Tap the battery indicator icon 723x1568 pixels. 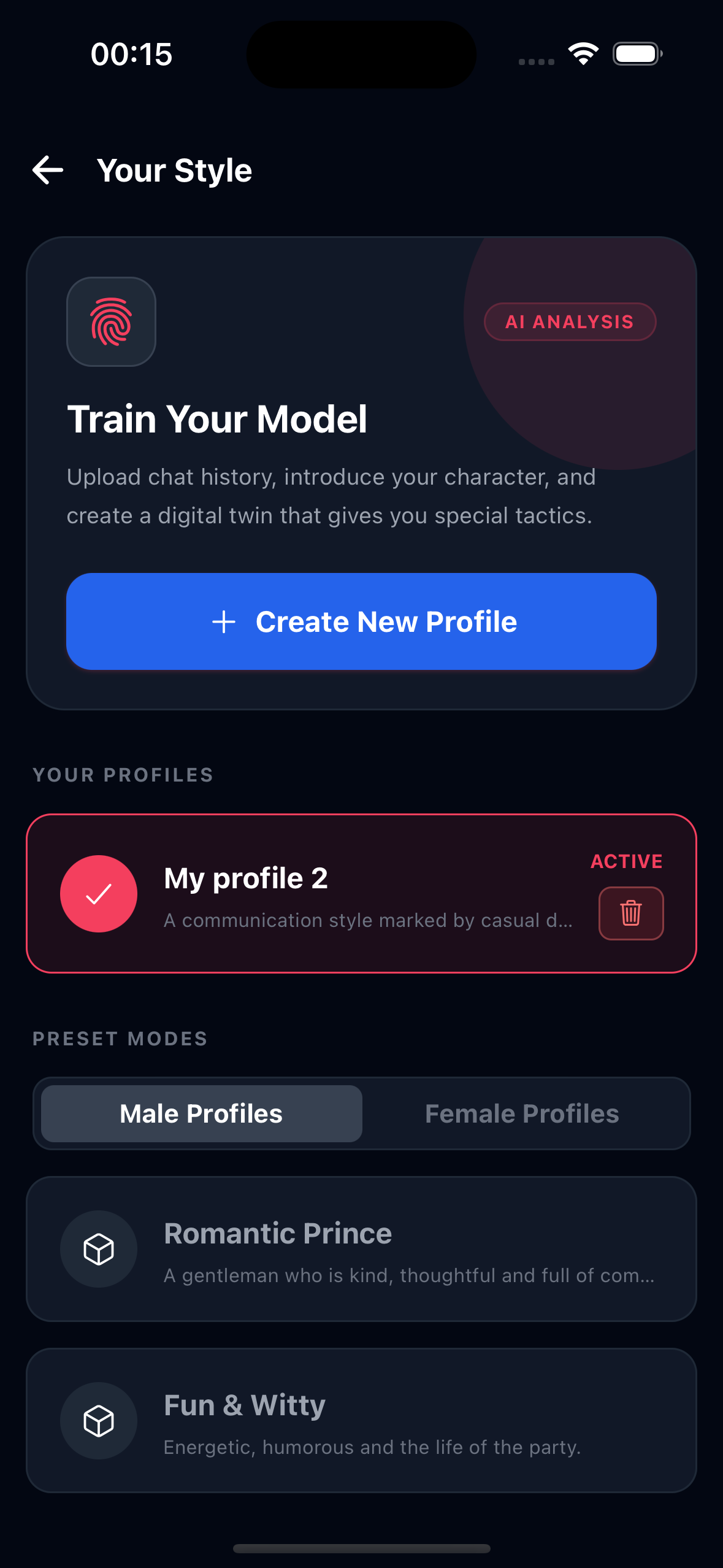pos(637,54)
